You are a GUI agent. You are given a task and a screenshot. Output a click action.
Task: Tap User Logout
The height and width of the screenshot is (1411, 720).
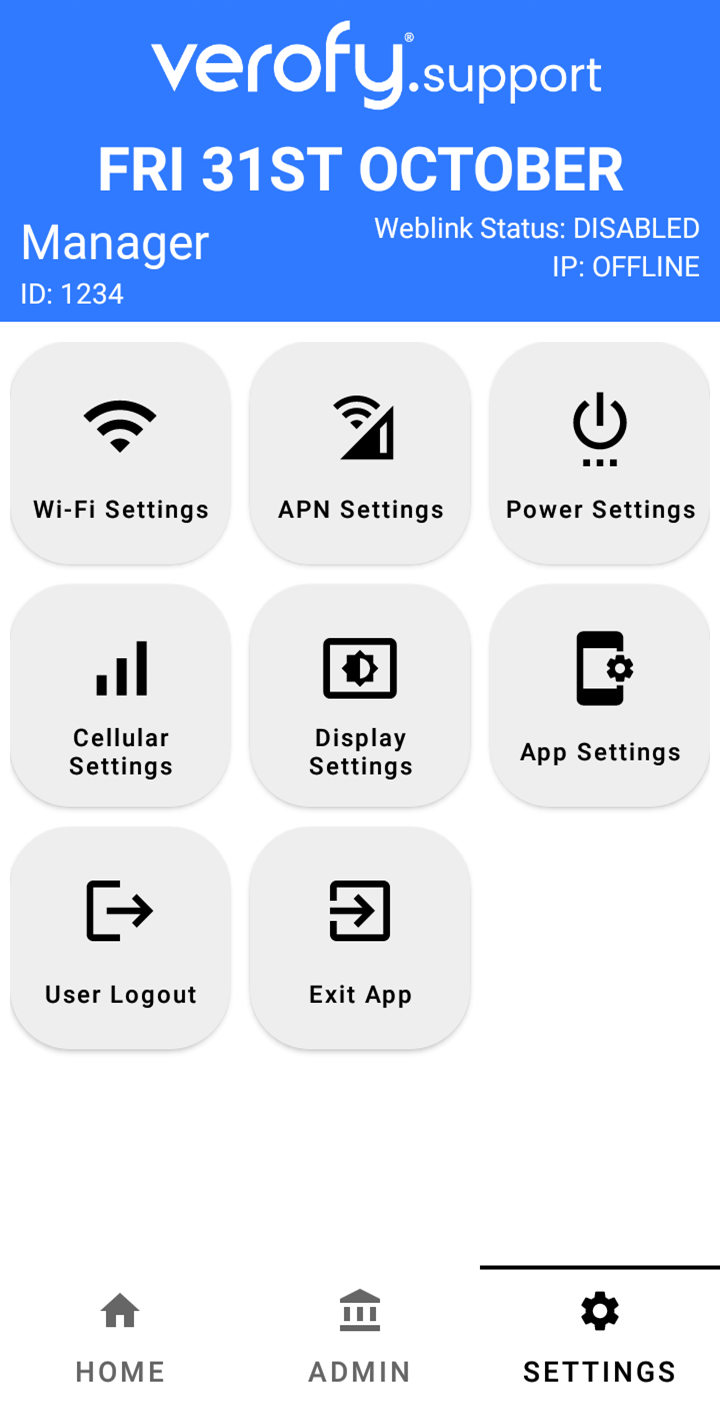click(120, 938)
